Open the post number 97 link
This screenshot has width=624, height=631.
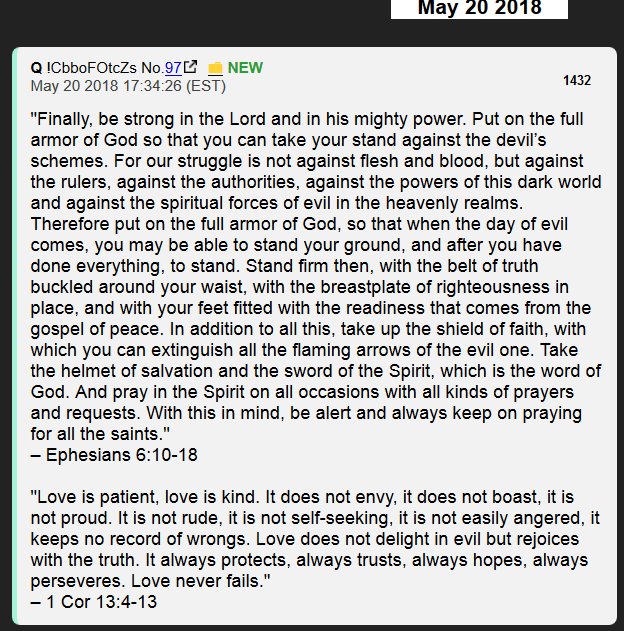174,68
